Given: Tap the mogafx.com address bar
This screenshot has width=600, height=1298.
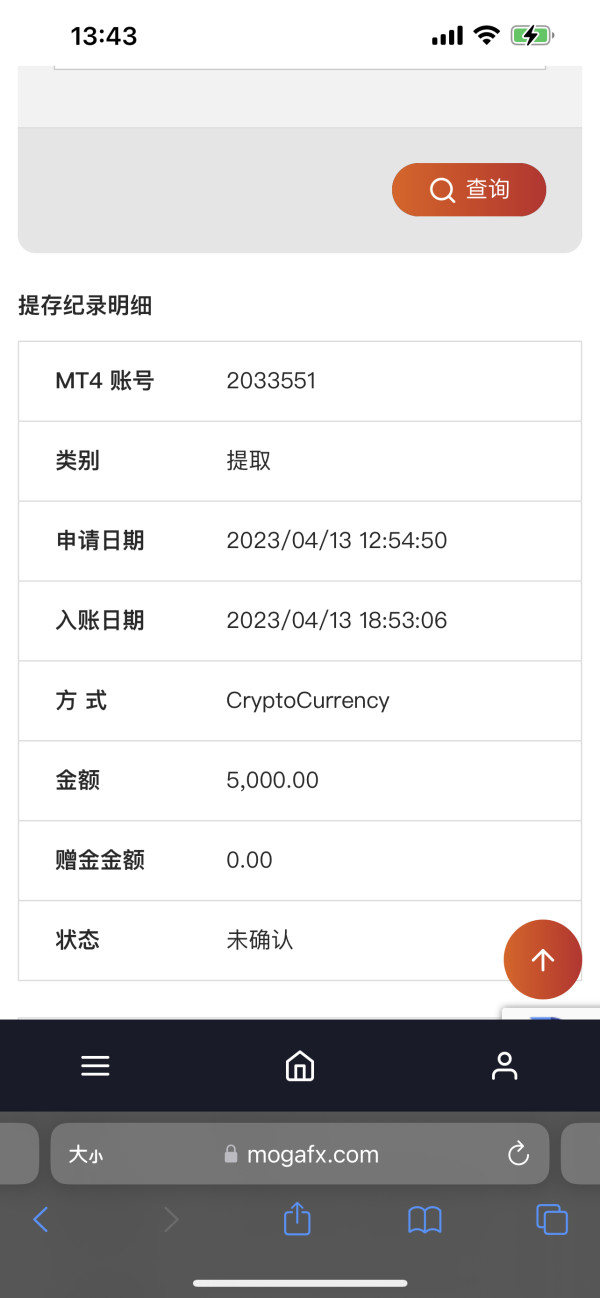Looking at the screenshot, I should [x=302, y=1155].
